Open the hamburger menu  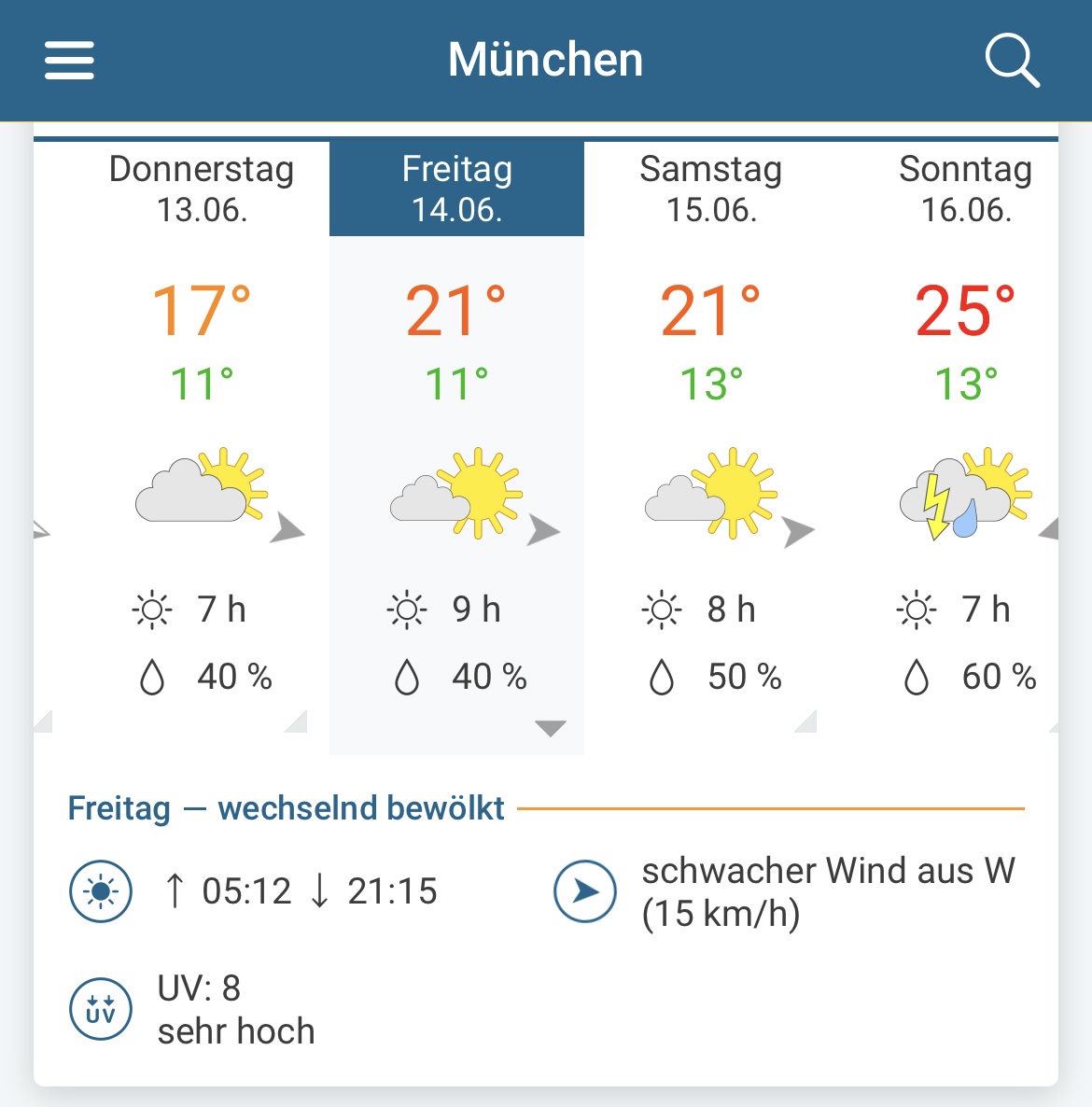click(69, 61)
